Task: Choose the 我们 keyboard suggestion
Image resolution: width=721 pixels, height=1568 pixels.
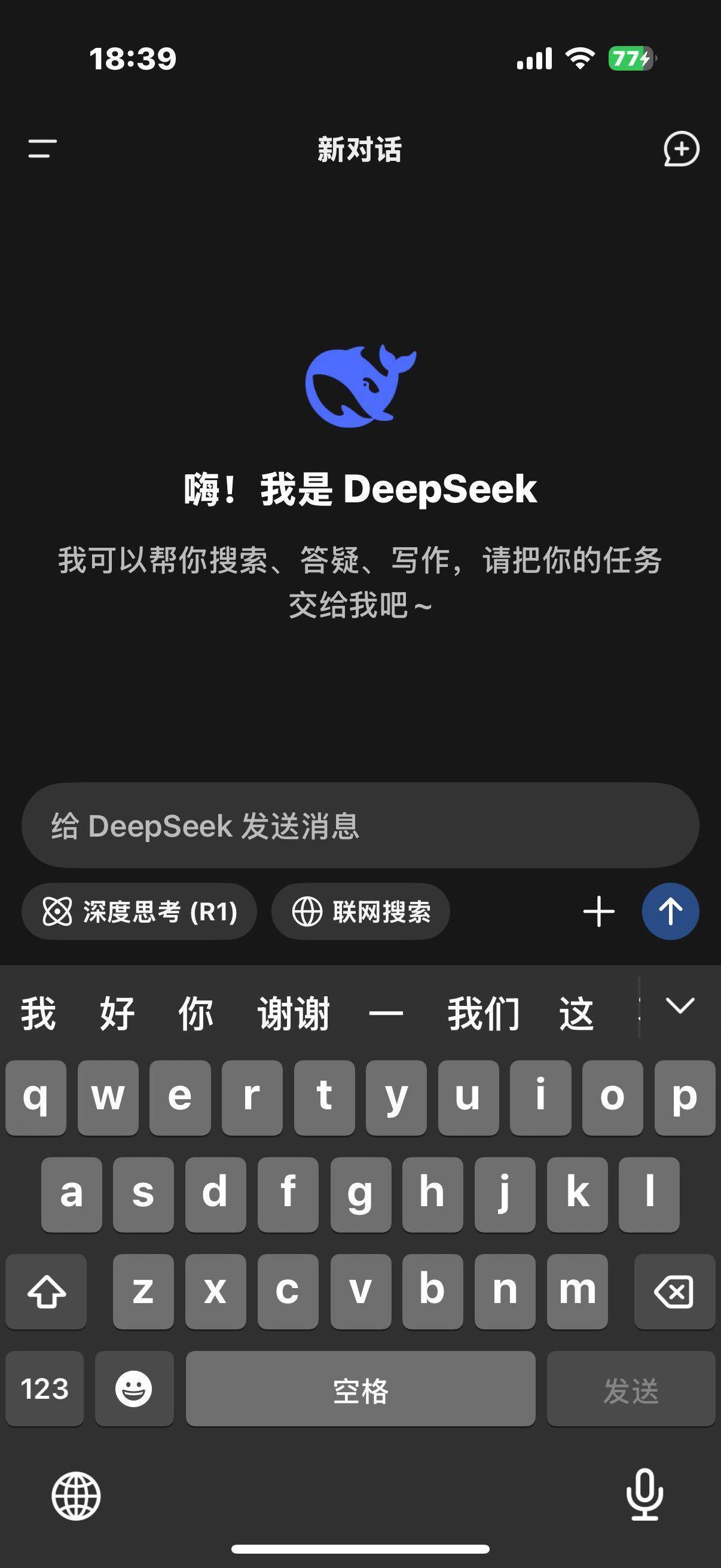Action: (484, 1014)
